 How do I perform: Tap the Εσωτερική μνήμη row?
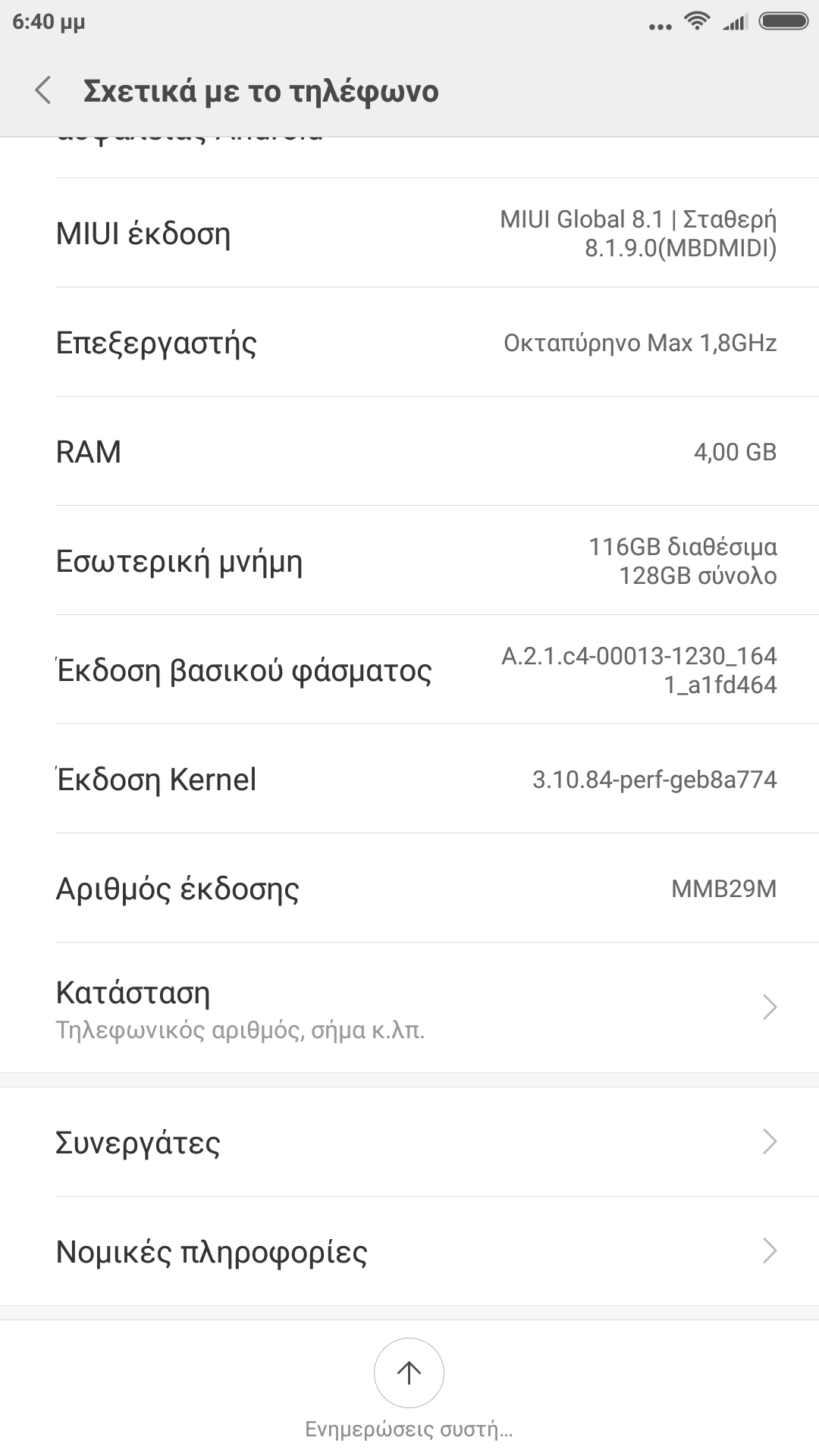tap(409, 561)
